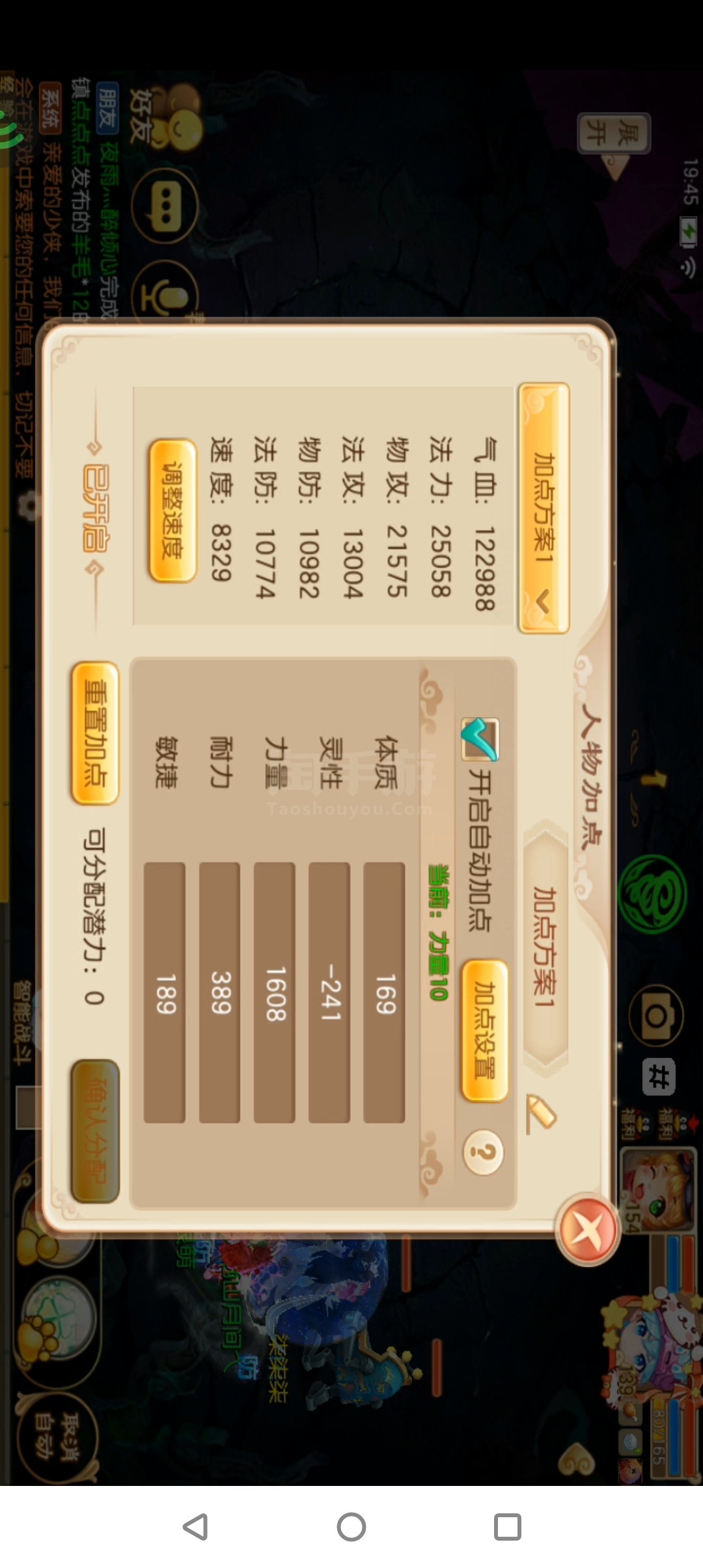This screenshot has height=1568, width=703.
Task: Tap the 展开 expand button
Action: (614, 133)
